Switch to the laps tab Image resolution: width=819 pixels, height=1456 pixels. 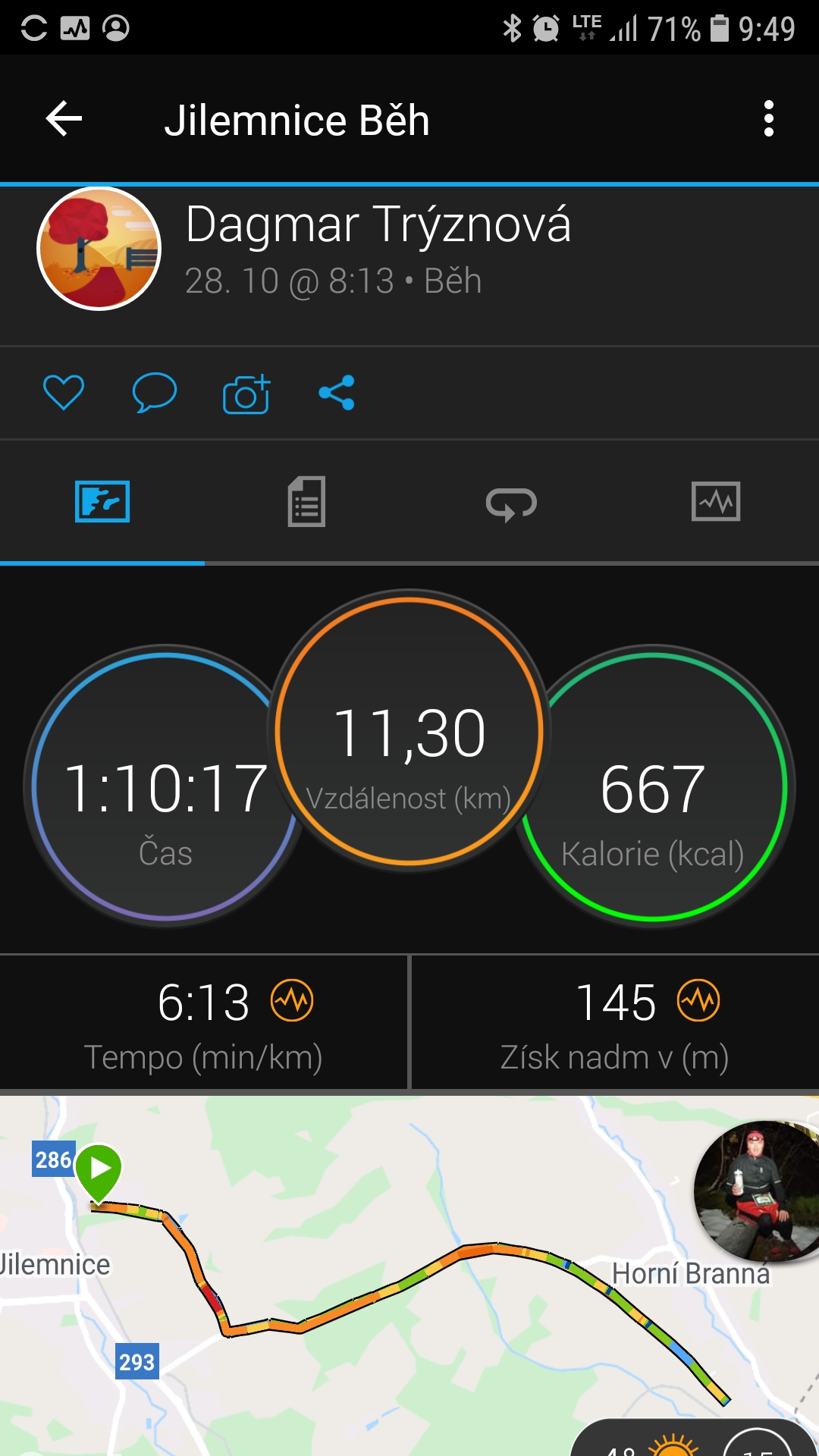point(511,503)
